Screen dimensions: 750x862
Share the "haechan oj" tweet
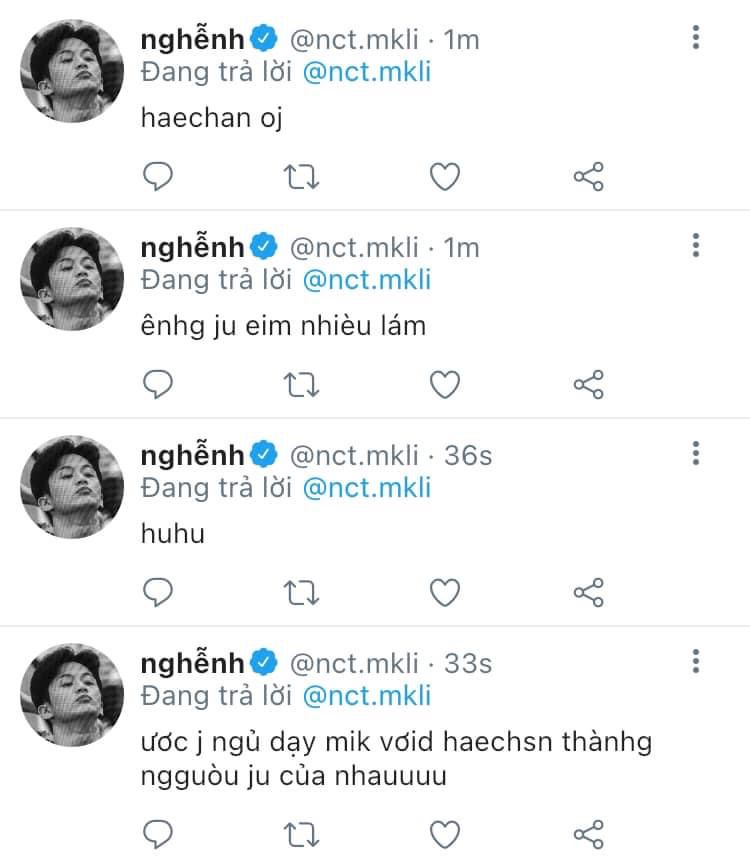tap(589, 178)
